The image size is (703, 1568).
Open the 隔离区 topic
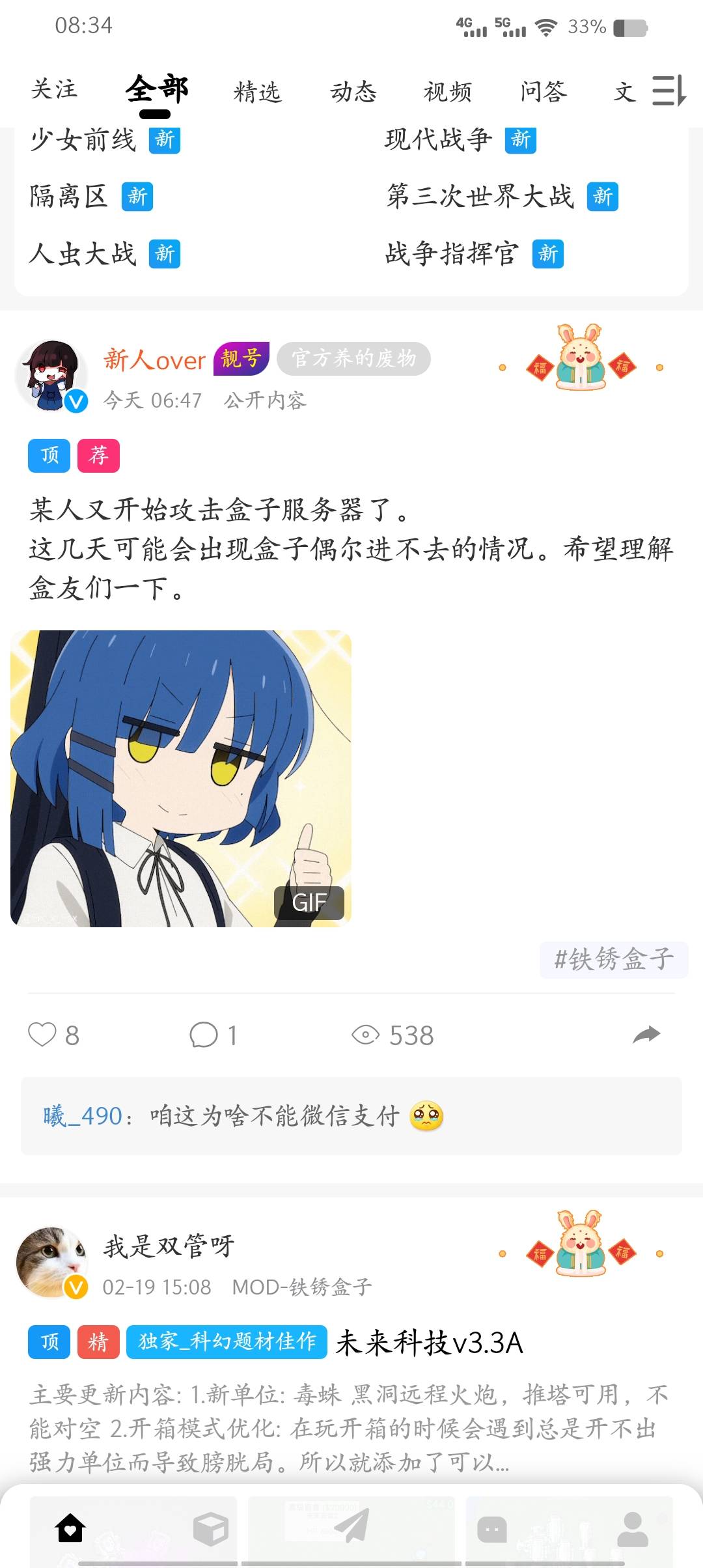69,196
